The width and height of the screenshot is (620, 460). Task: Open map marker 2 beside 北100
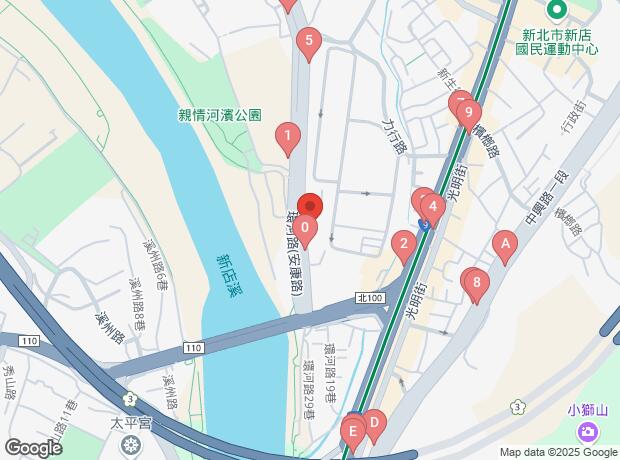tap(403, 243)
